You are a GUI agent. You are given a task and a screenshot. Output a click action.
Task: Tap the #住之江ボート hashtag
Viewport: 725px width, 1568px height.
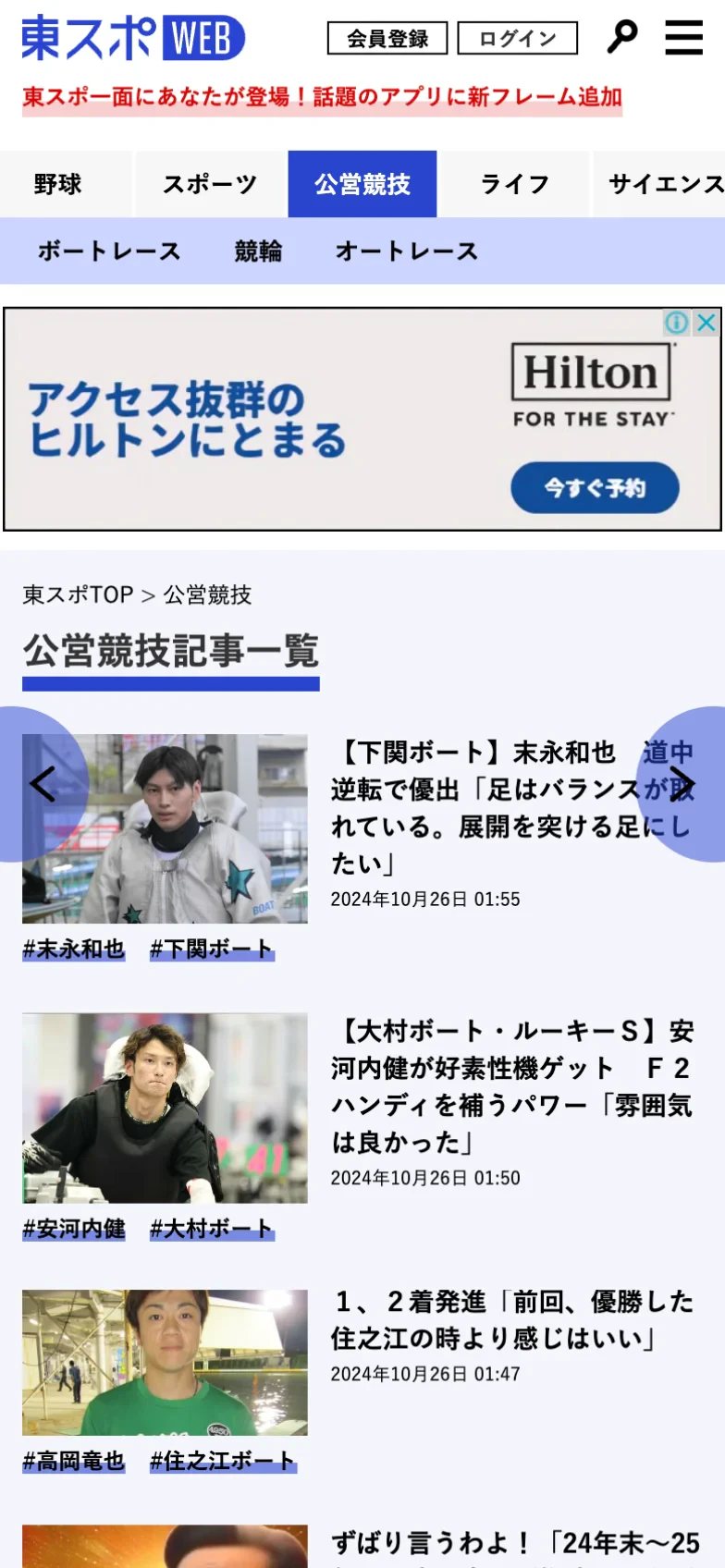222,1461
